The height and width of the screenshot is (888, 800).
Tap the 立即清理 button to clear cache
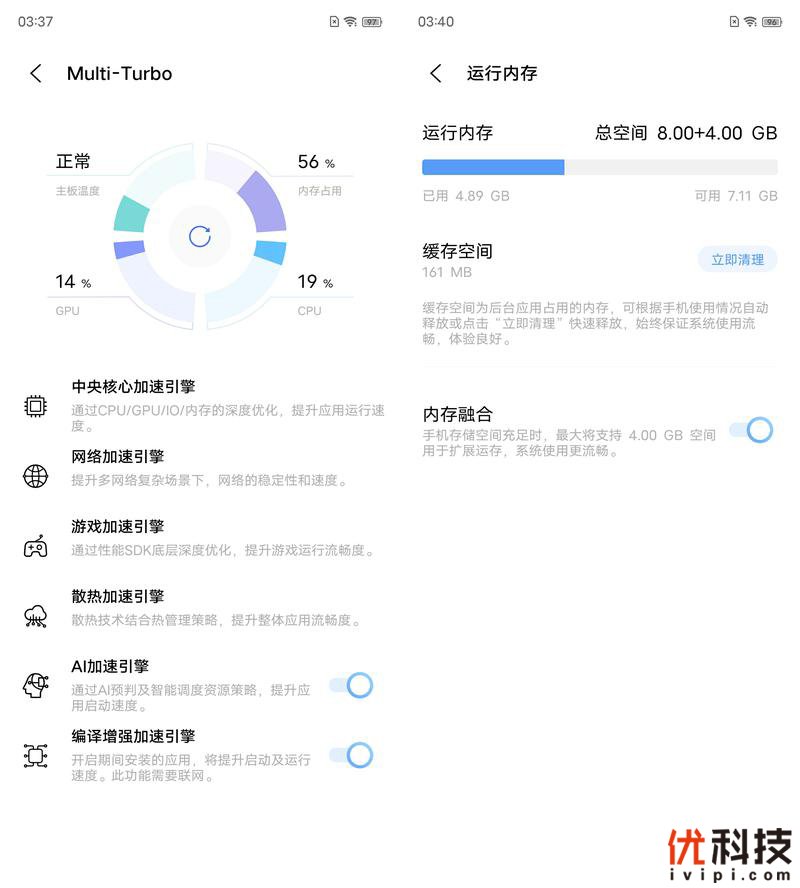point(737,260)
